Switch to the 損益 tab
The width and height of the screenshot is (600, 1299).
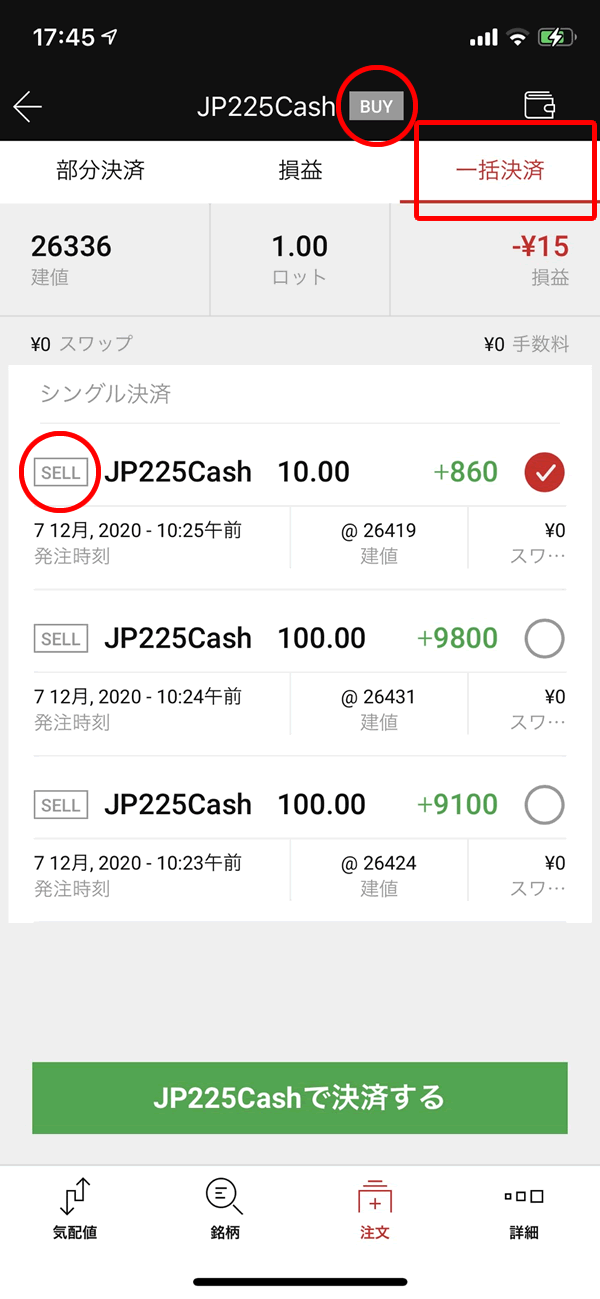coord(300,170)
